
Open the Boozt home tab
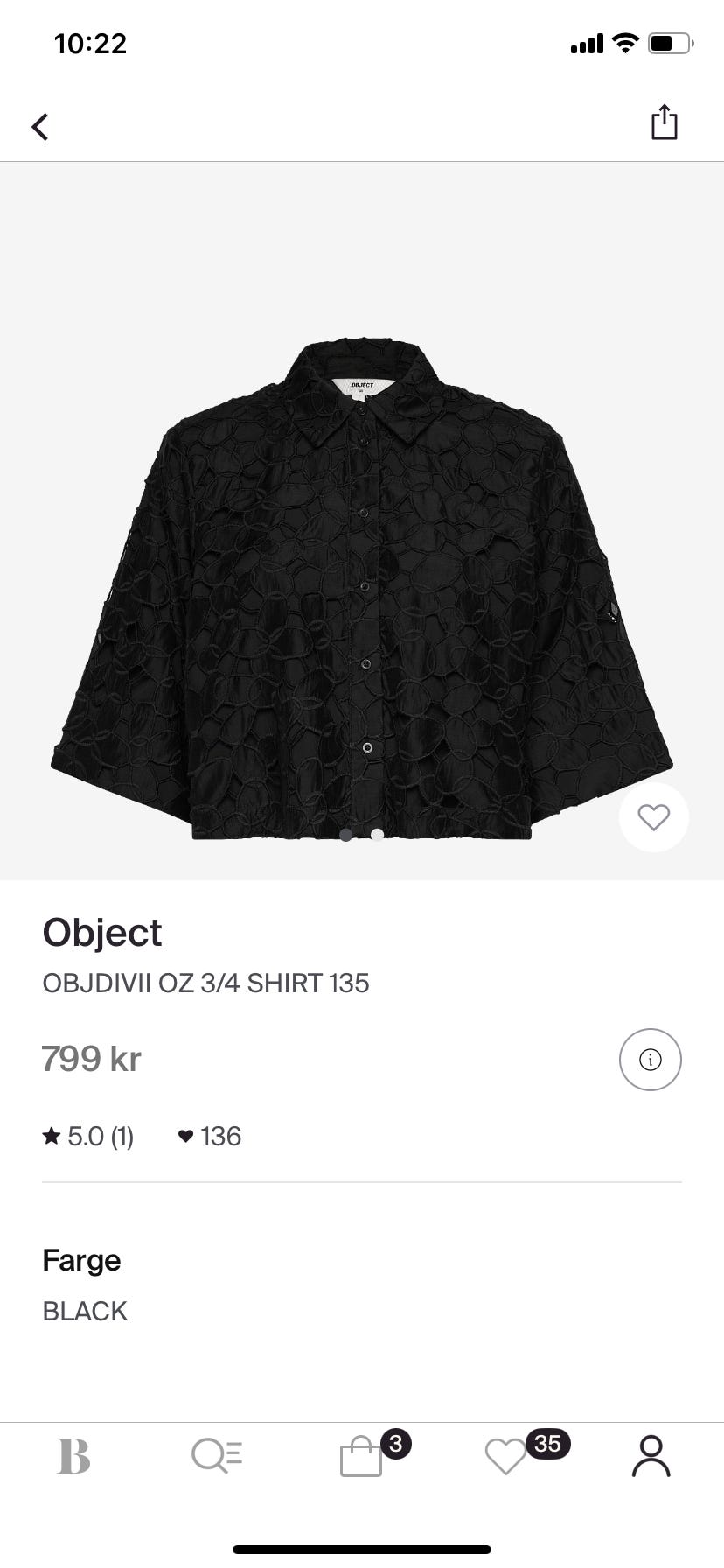[73, 1457]
